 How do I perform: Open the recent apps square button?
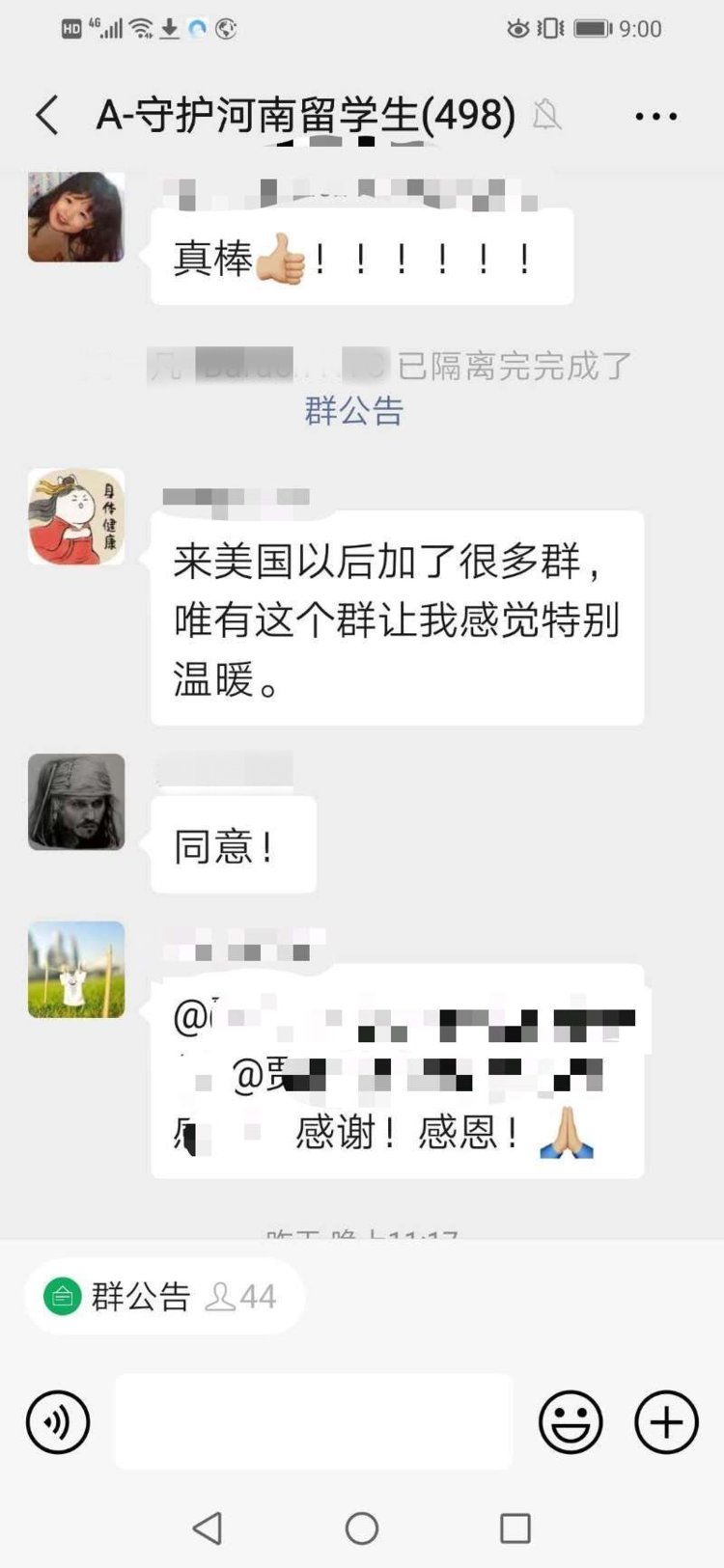515,1527
